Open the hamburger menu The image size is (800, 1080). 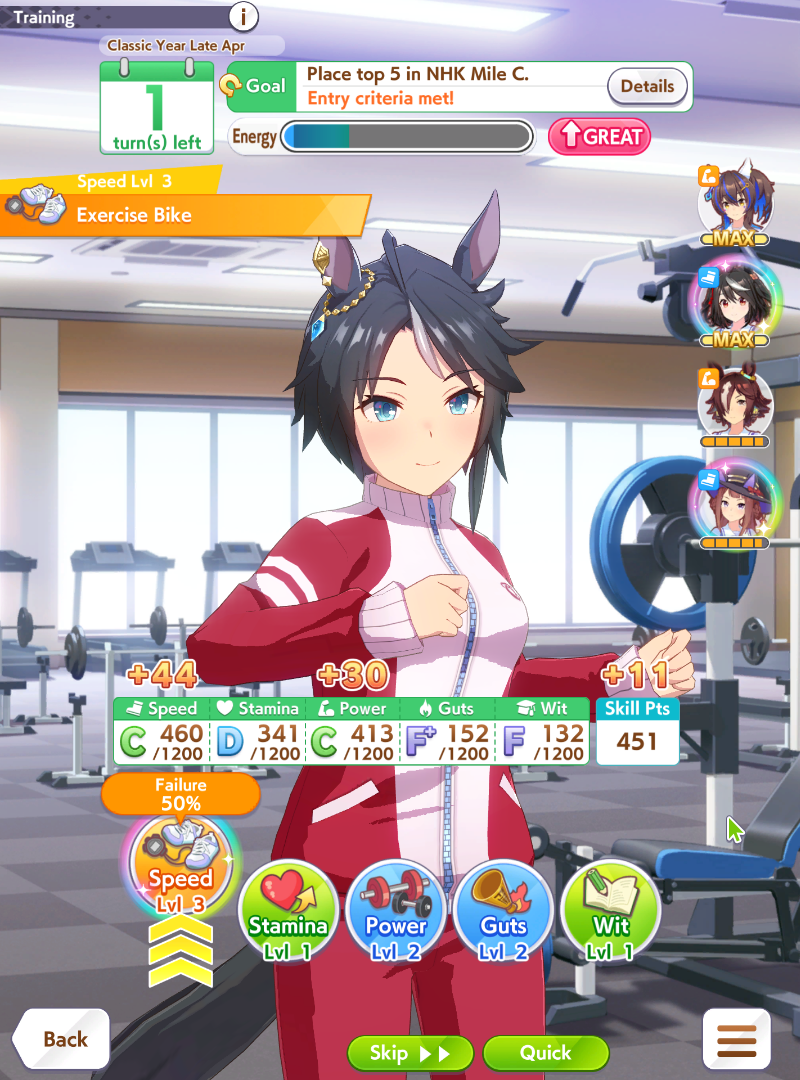click(x=736, y=1041)
